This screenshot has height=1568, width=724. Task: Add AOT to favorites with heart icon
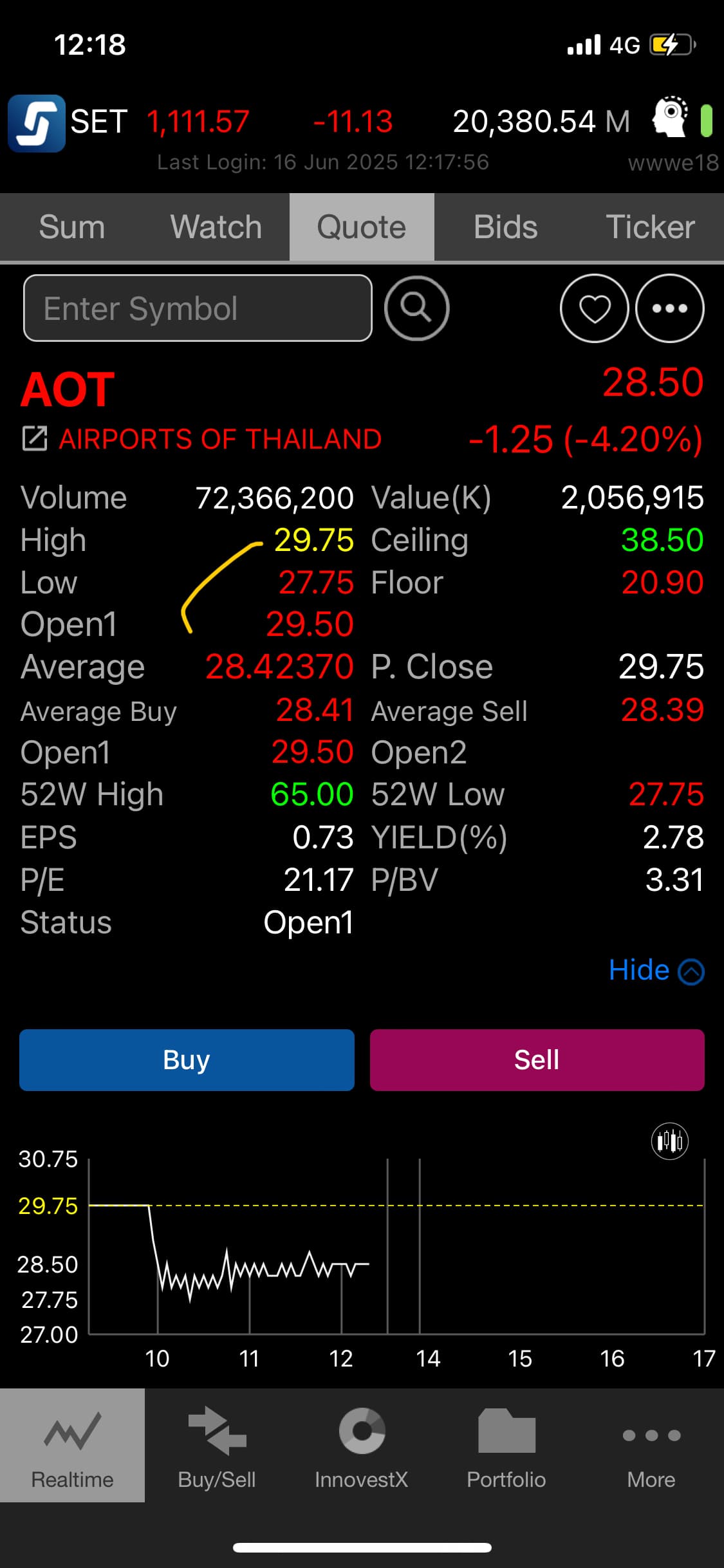(x=594, y=308)
